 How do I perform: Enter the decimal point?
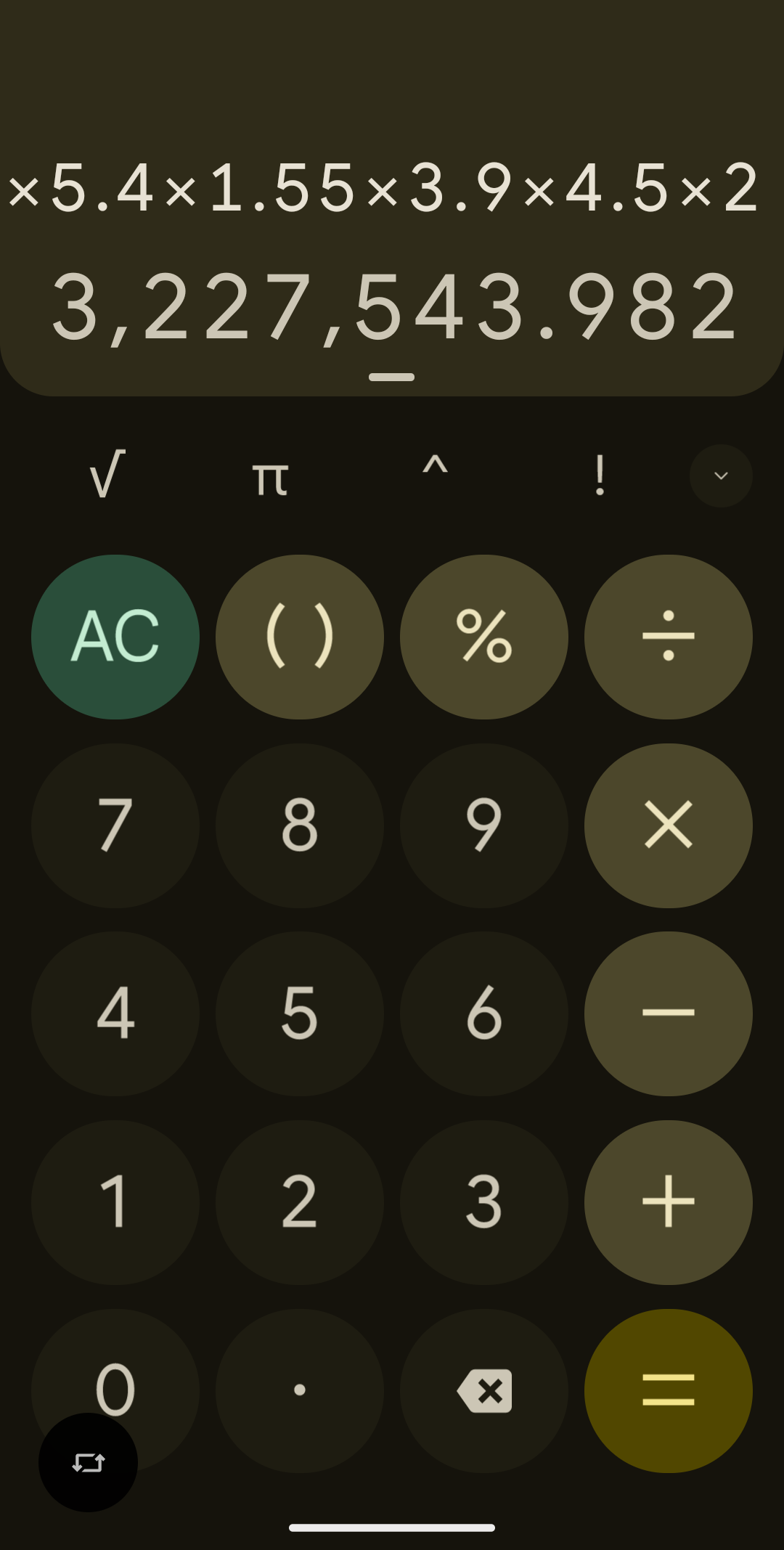point(300,1391)
